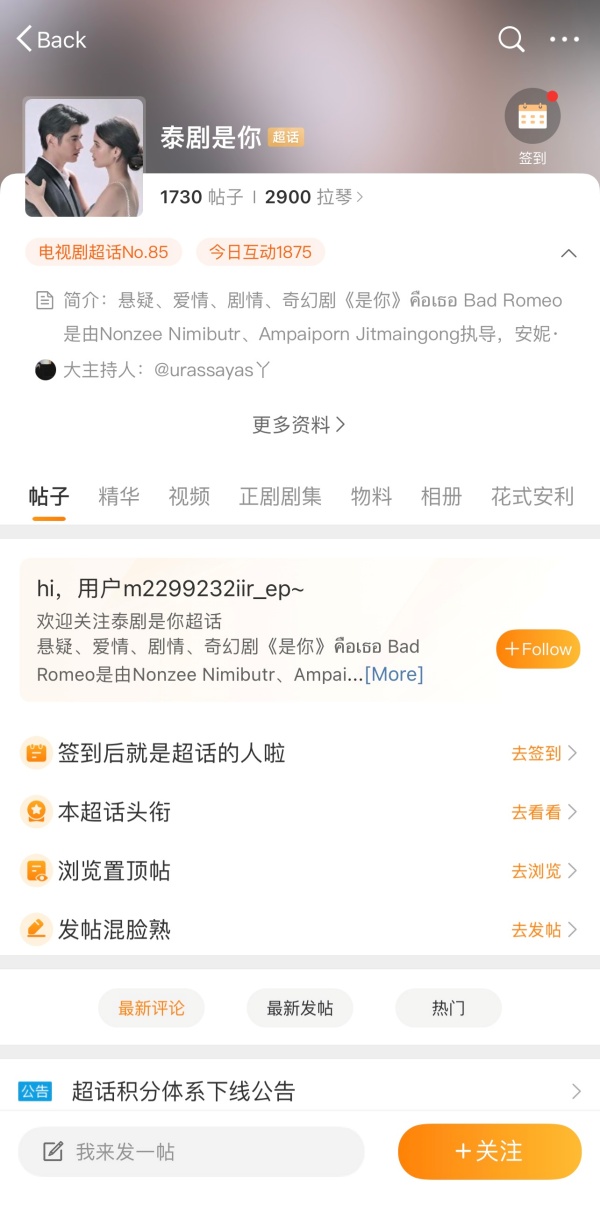600x1205 pixels.
Task: Open the 正剧剧集 tab
Action: coord(280,496)
